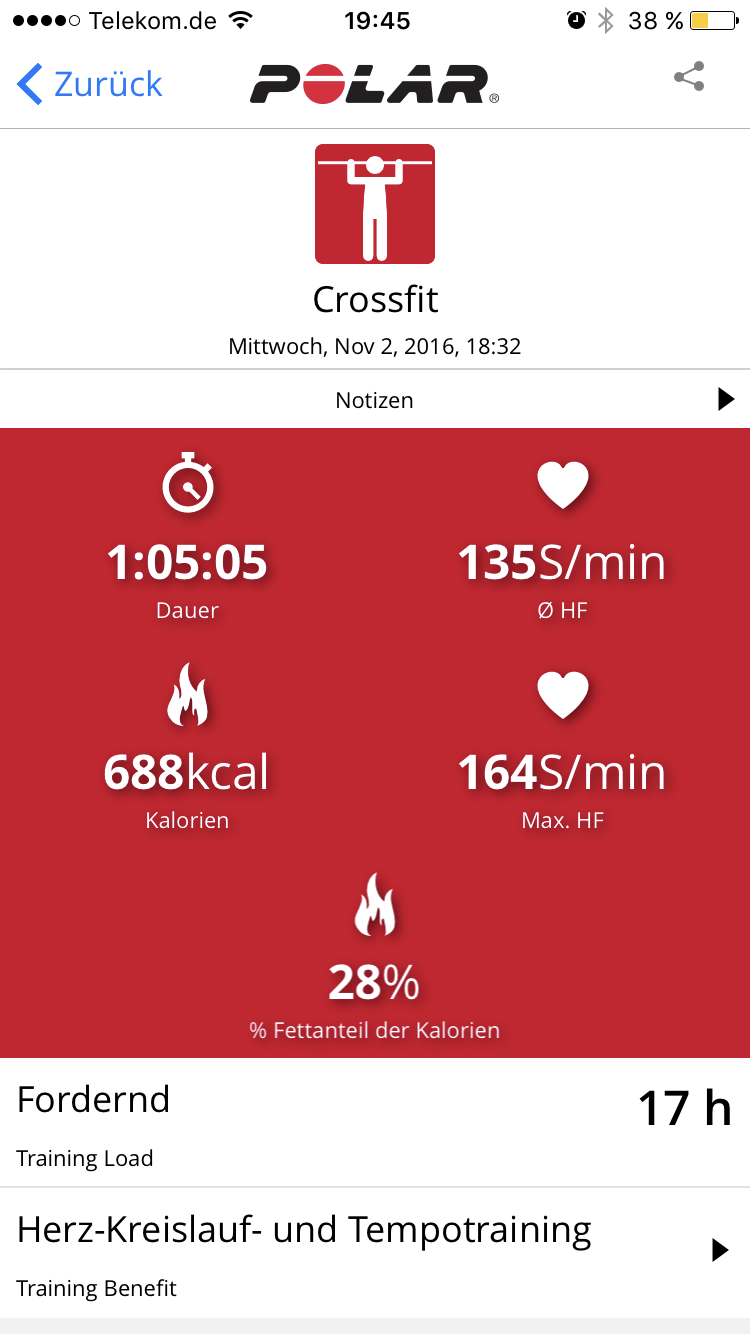Open Herz-Kreislauf- und Tempotraining training benefit
Image resolution: width=750 pixels, height=1334 pixels.
point(375,1252)
